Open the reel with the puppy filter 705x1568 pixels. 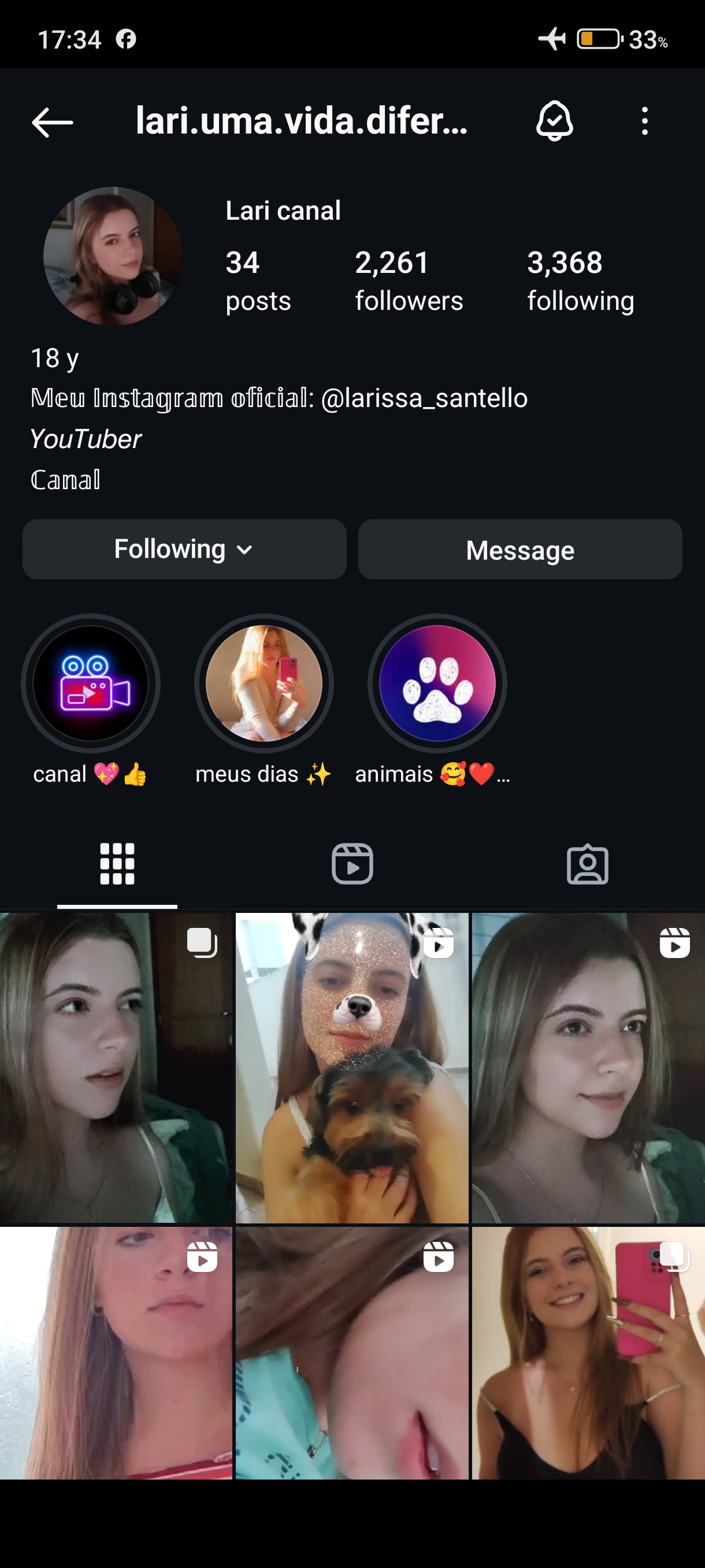pyautogui.click(x=352, y=1068)
